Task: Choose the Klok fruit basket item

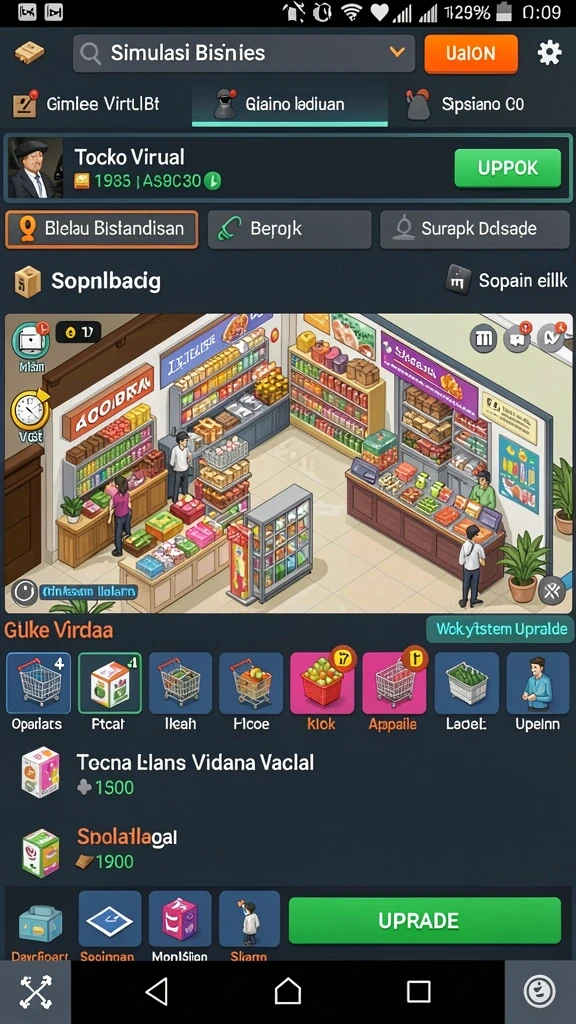Action: (x=322, y=692)
